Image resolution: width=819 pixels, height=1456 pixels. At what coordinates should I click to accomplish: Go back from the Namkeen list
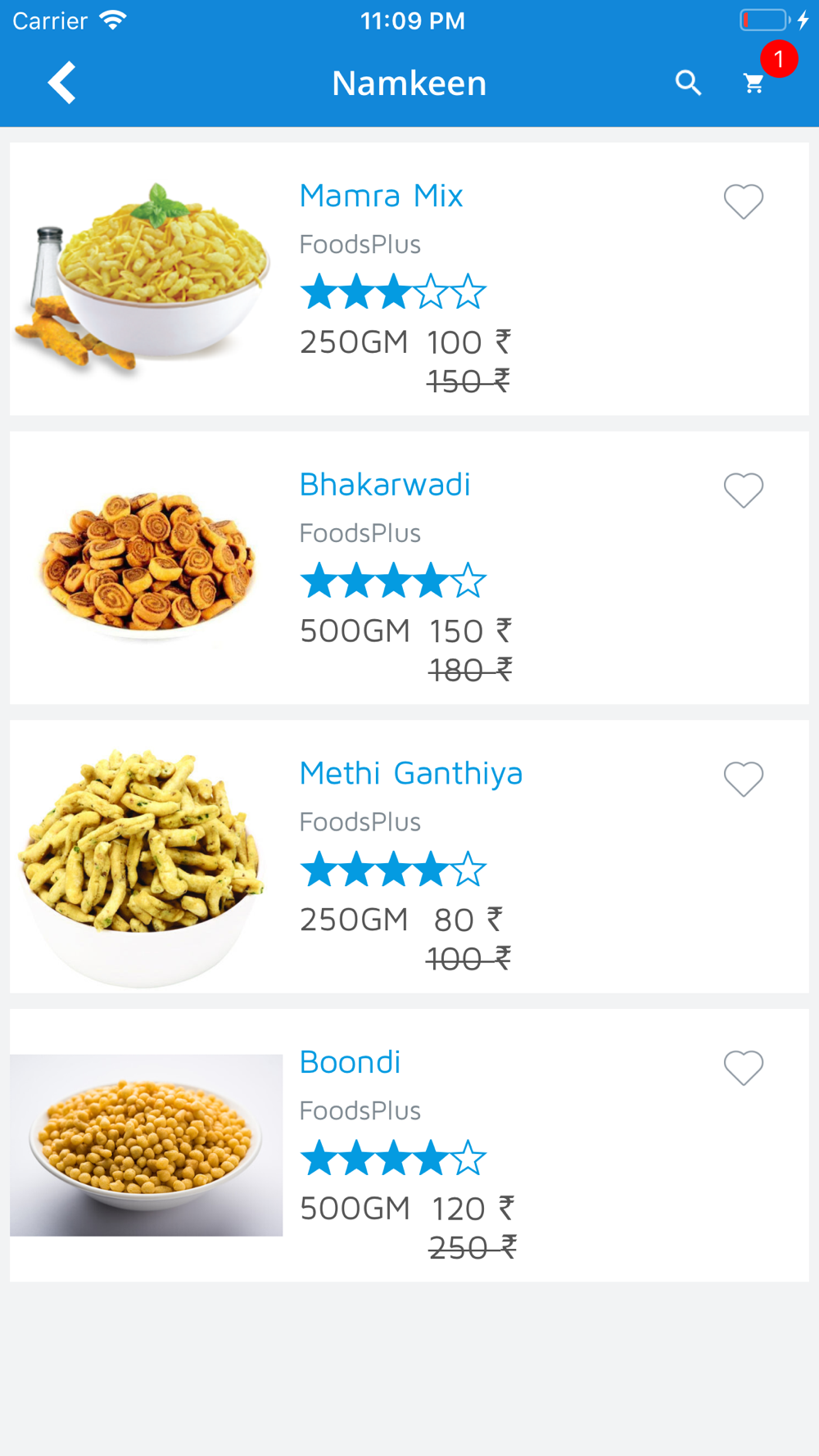pyautogui.click(x=62, y=83)
